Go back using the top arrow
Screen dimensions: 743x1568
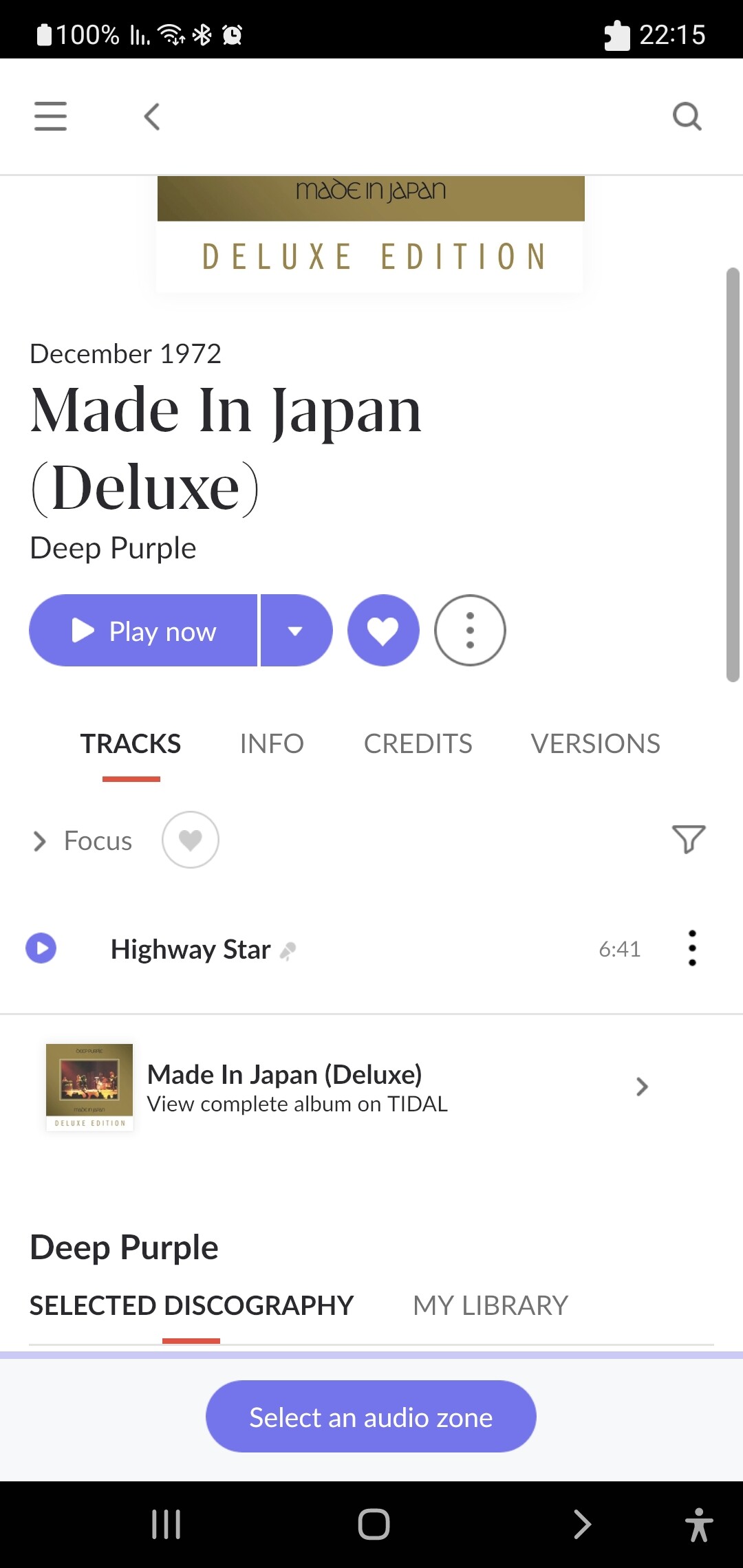[x=152, y=116]
